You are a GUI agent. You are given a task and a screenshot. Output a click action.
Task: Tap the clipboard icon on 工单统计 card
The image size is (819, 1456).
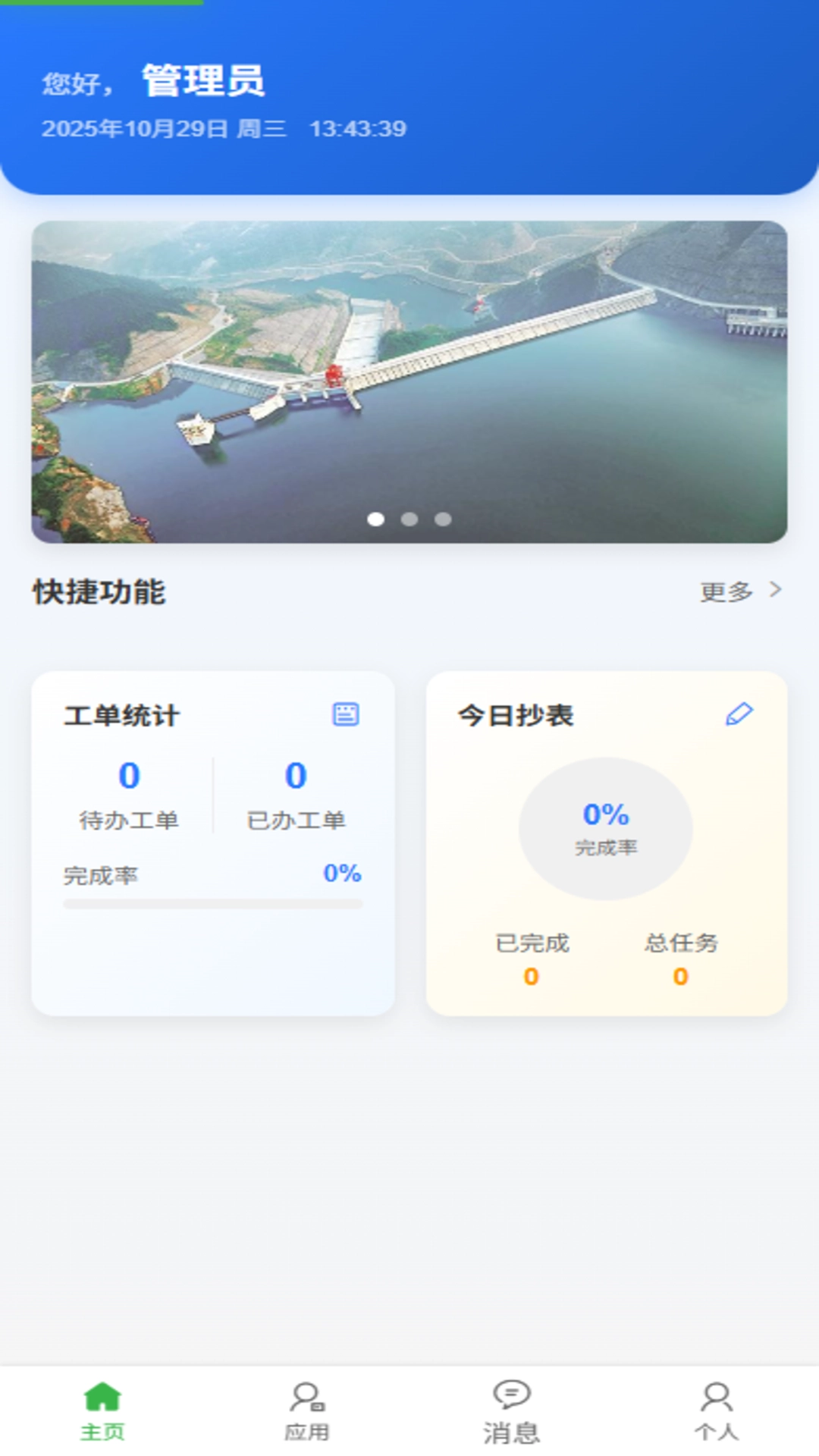click(346, 714)
